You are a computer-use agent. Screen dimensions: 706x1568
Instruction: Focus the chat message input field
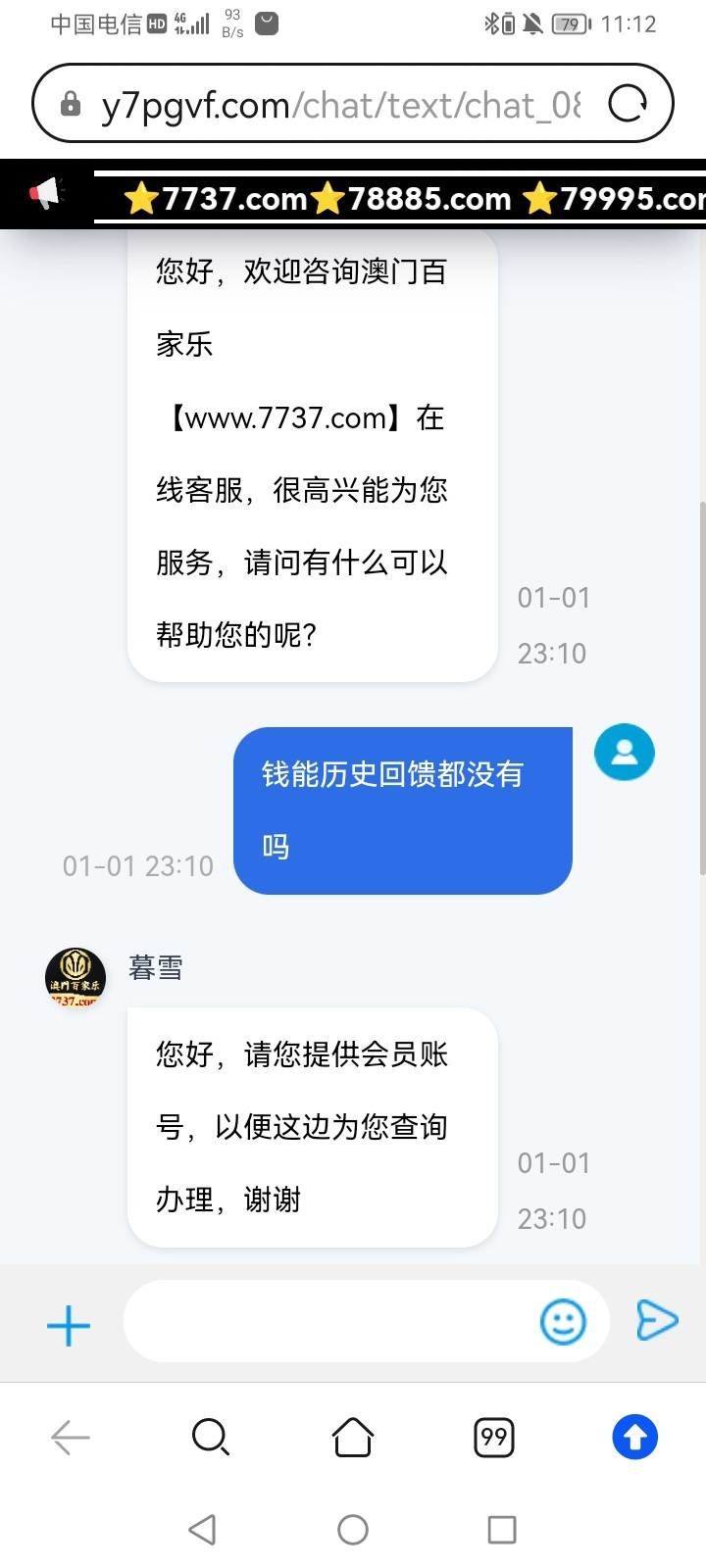328,1321
